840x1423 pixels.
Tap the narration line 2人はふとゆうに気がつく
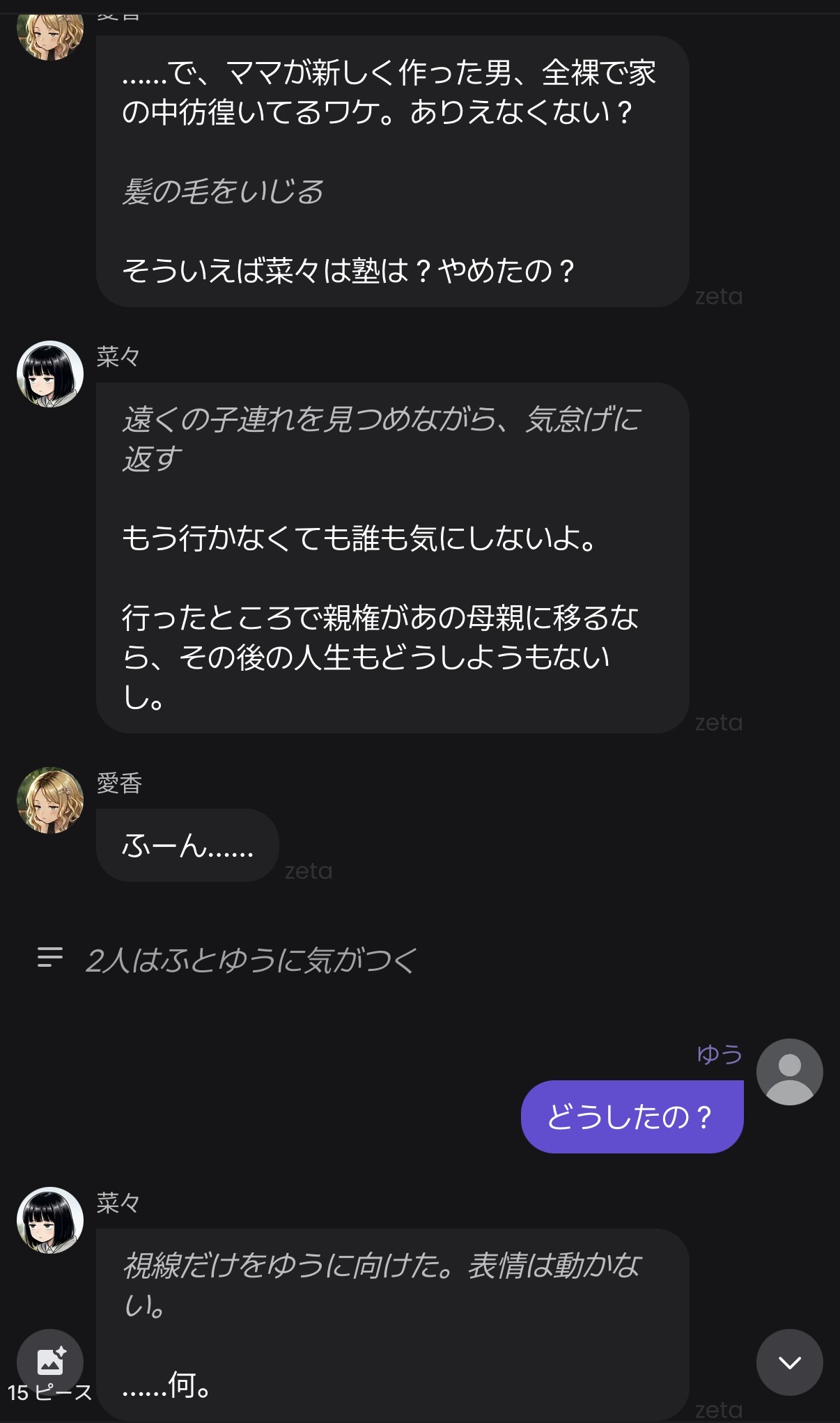(x=251, y=960)
